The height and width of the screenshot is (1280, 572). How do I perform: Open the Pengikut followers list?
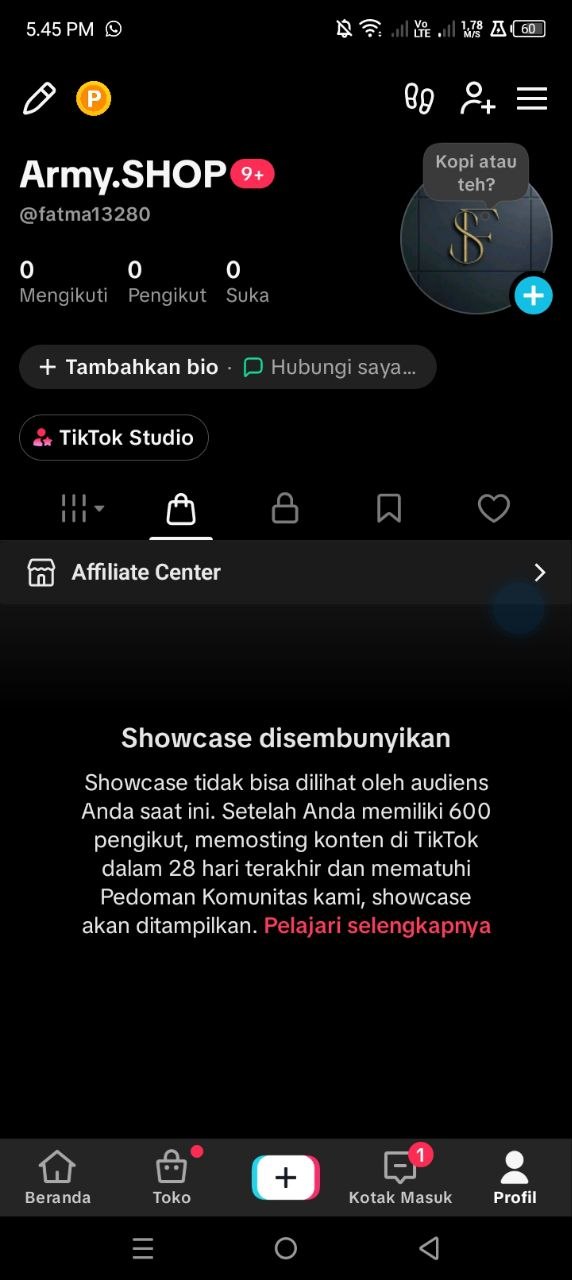tap(167, 282)
